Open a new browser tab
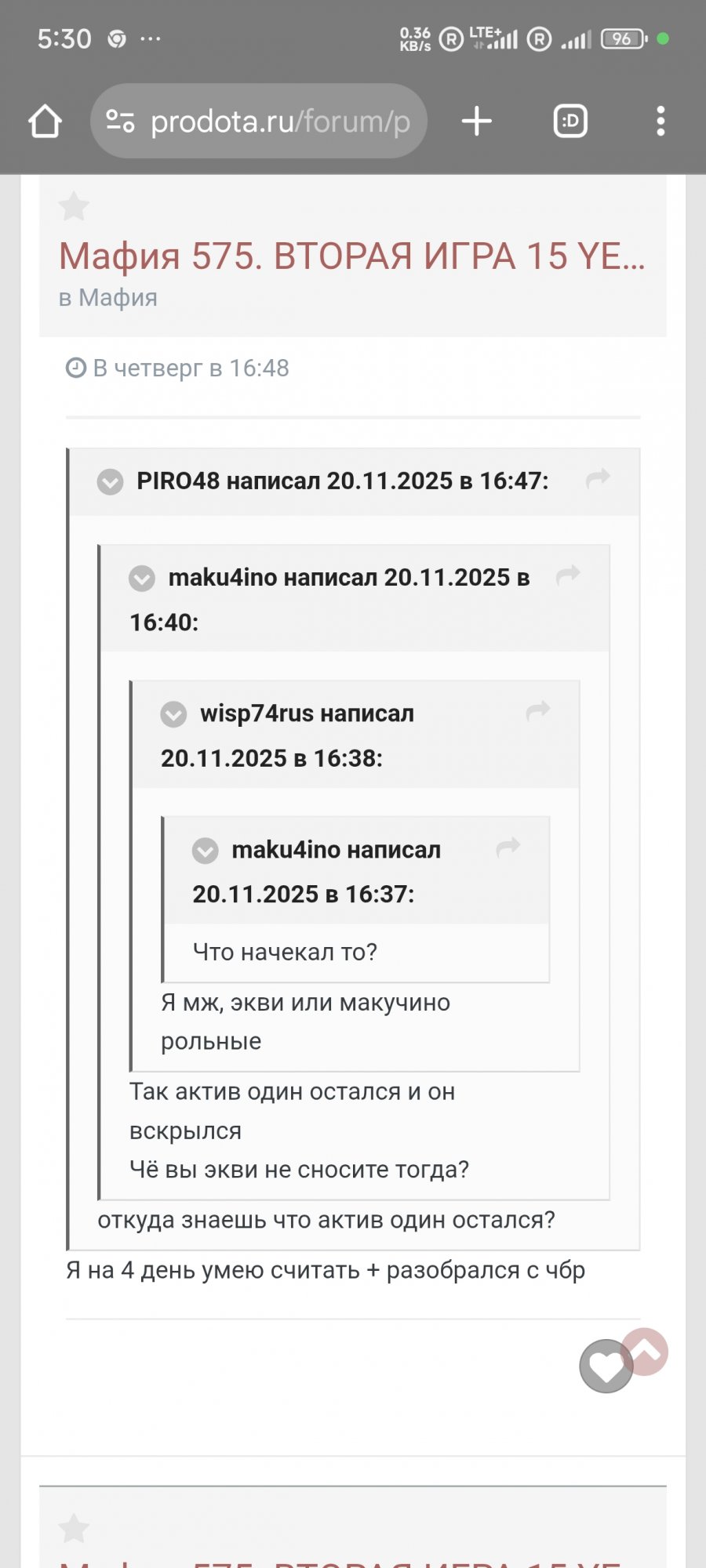This screenshot has width=706, height=1568. (x=476, y=122)
